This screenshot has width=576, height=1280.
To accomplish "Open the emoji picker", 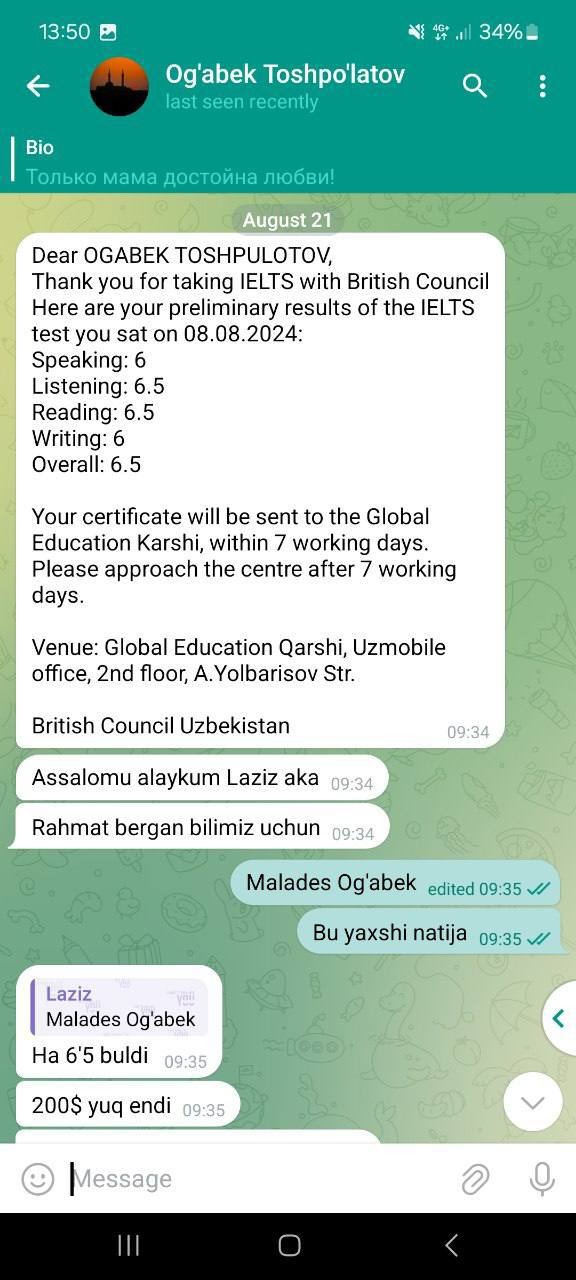I will coord(38,1179).
